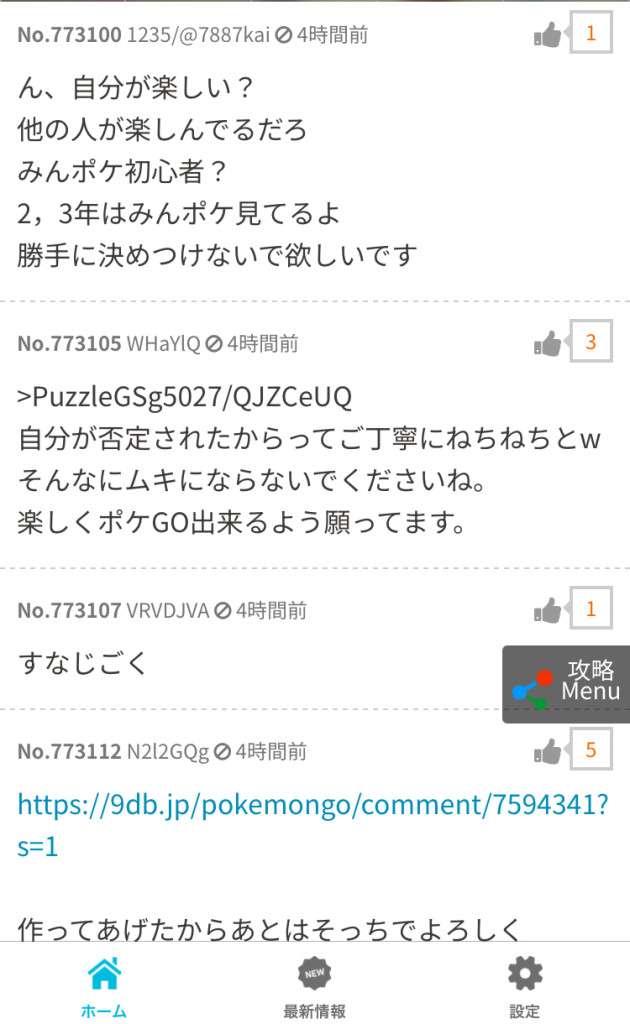
Task: Open the floating 攻略 Menu button
Action: [567, 683]
